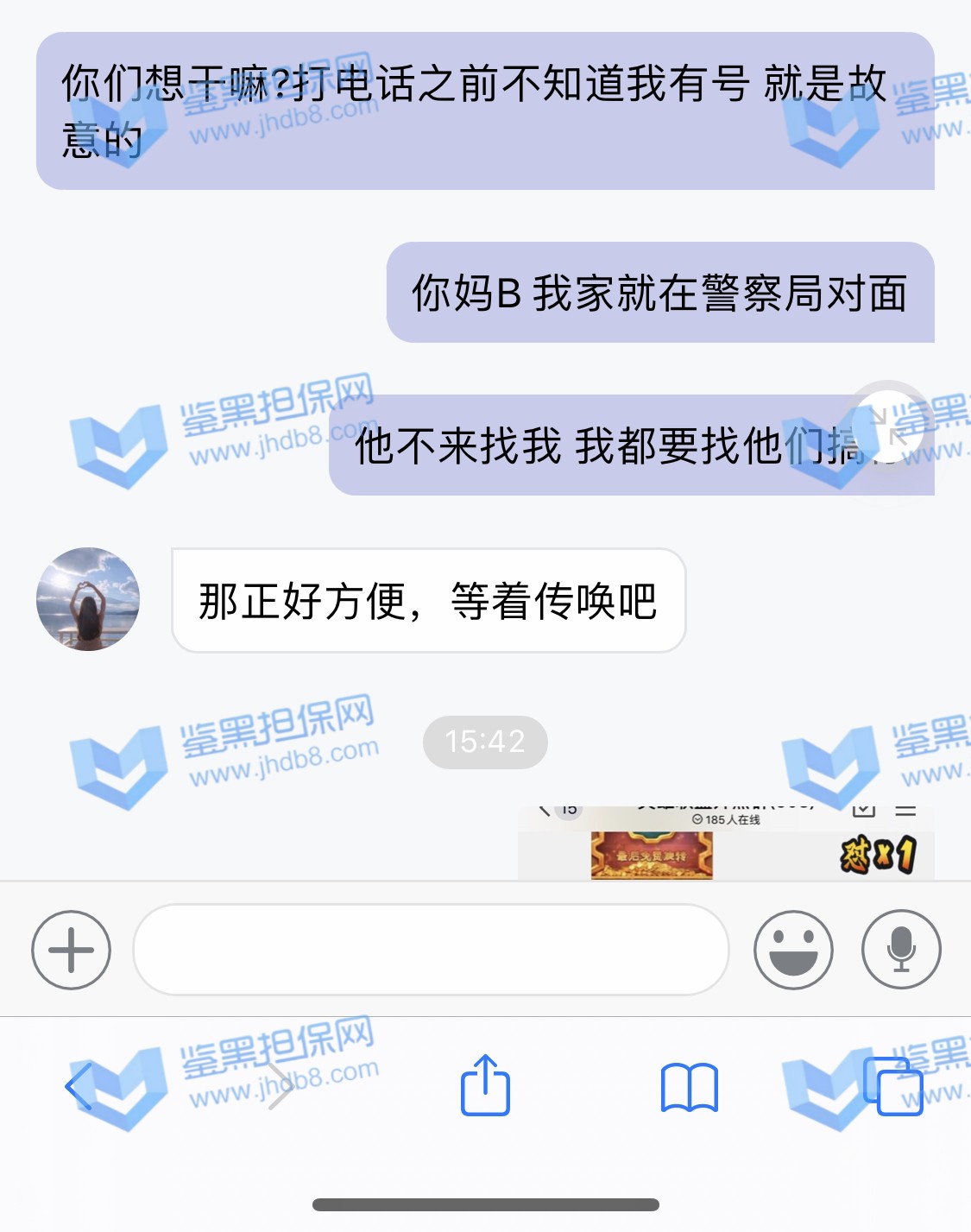Open the image sent after 15:42
The image size is (971, 1232).
point(725,844)
